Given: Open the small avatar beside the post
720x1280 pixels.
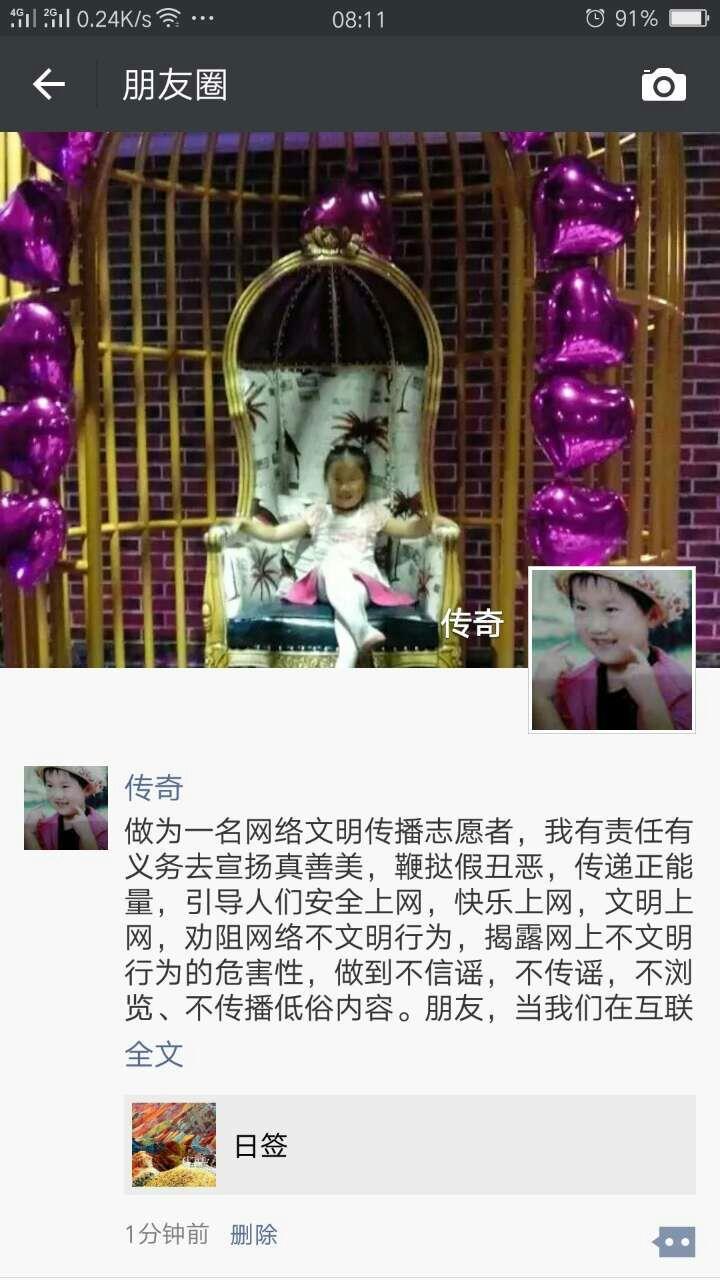Looking at the screenshot, I should pyautogui.click(x=66, y=808).
